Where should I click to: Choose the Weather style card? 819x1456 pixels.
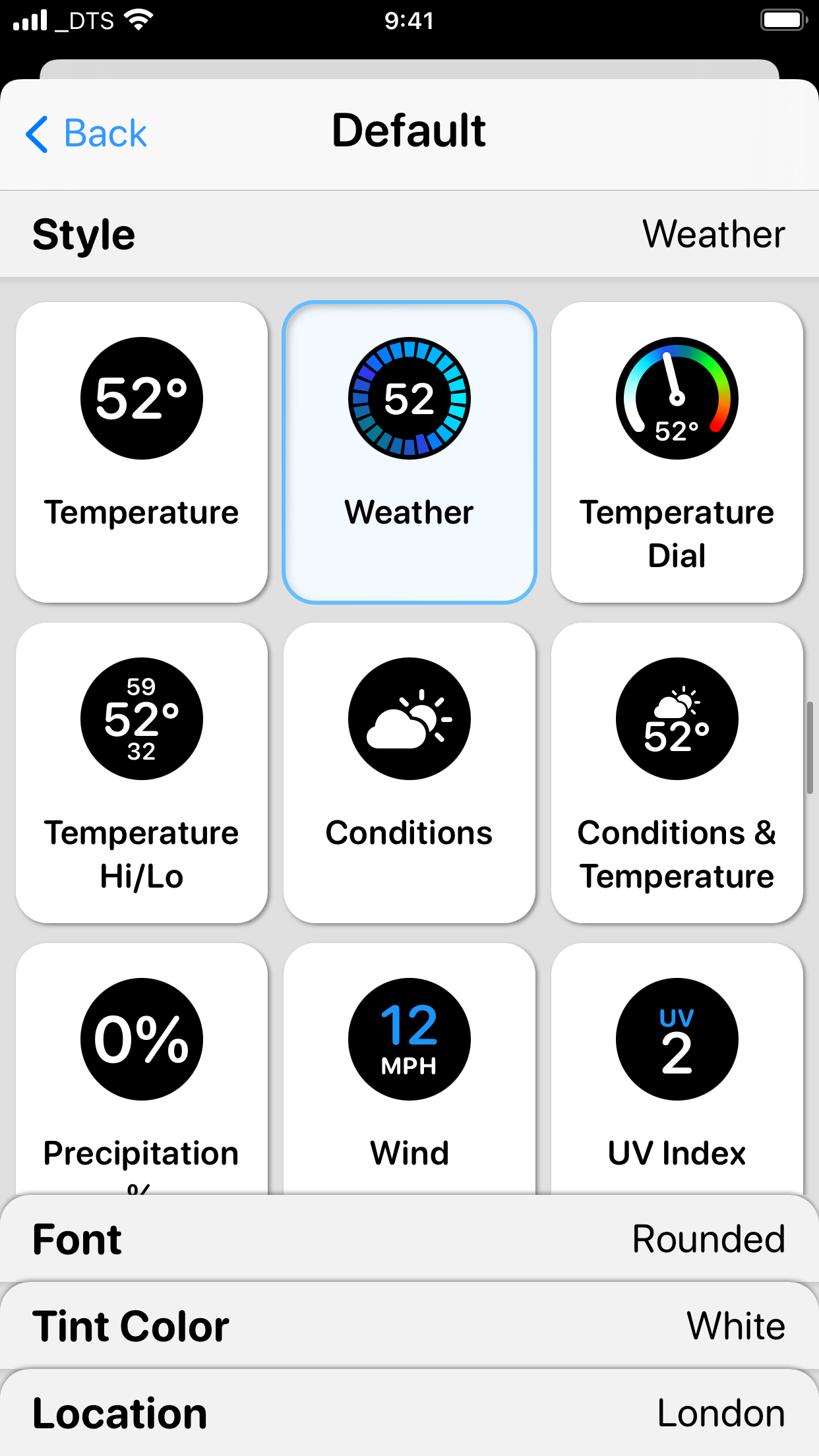(x=409, y=452)
